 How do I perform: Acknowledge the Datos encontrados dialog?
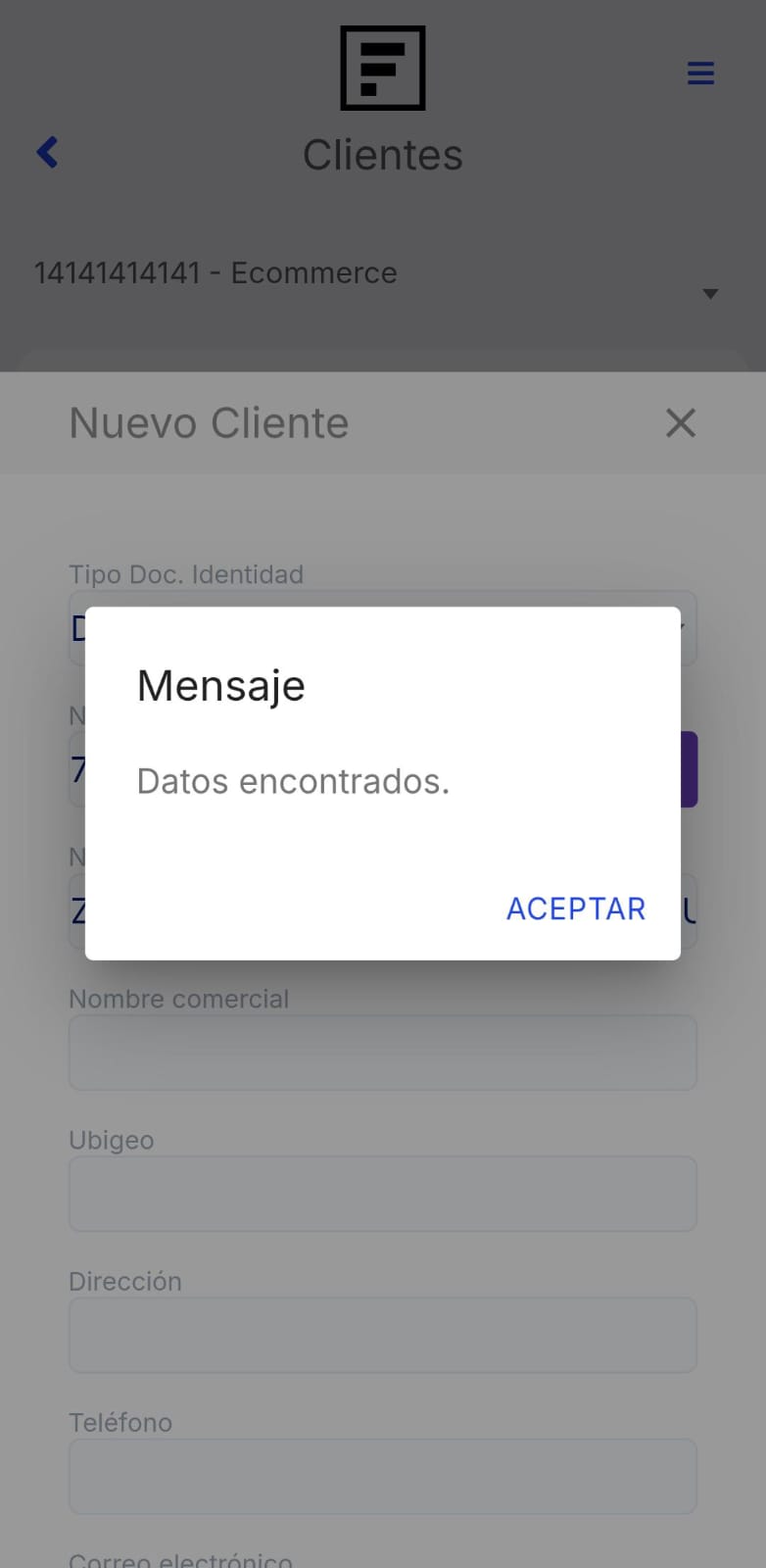tap(575, 908)
